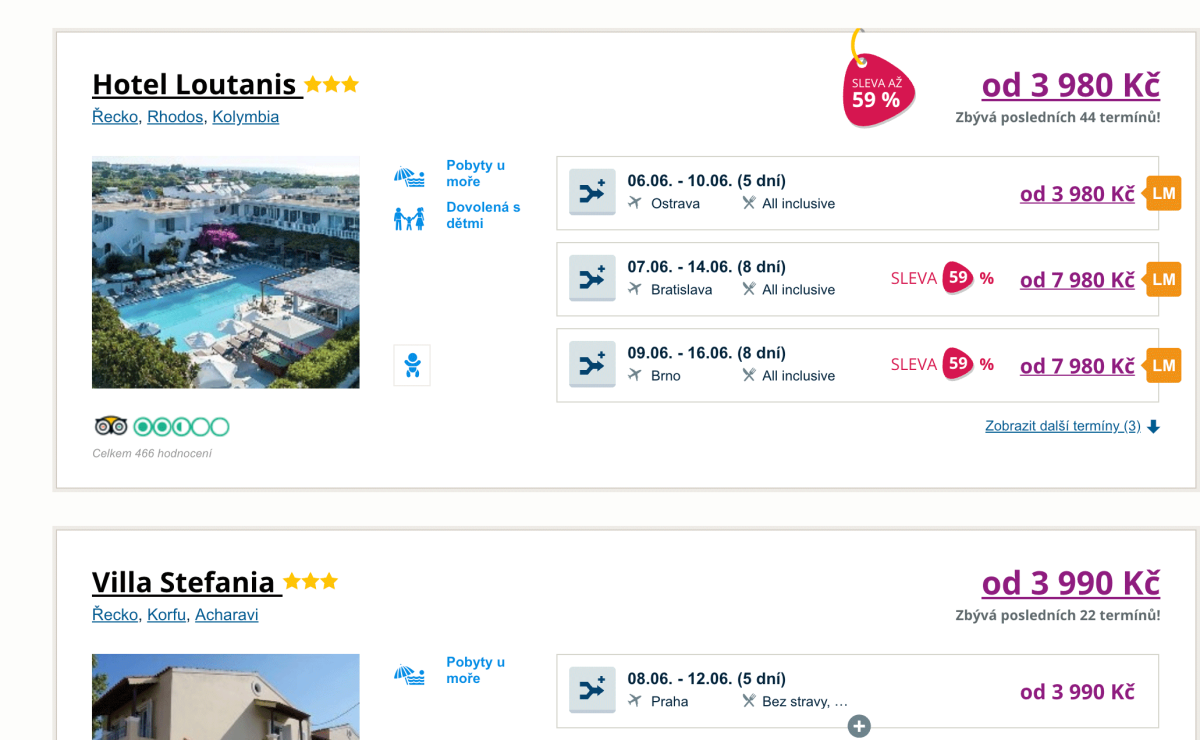Open the Villa Stefania building photo
1200x740 pixels.
225,697
